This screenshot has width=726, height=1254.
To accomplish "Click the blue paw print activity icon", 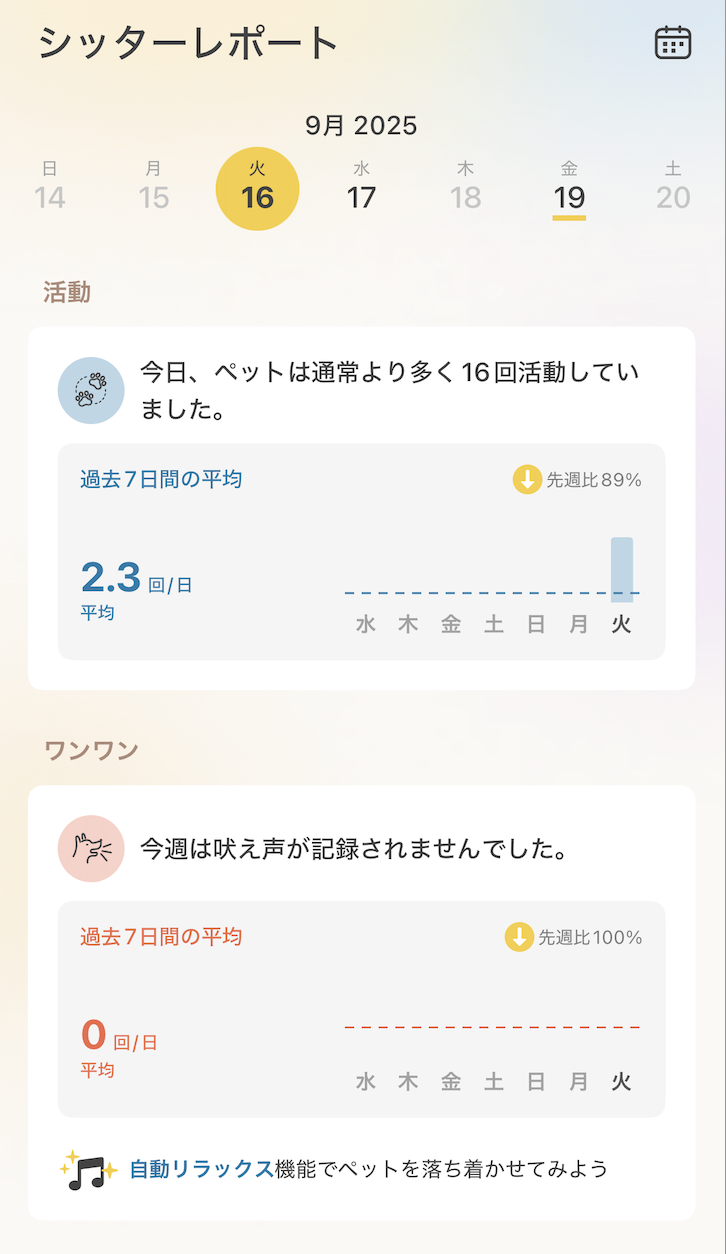I will tap(91, 390).
